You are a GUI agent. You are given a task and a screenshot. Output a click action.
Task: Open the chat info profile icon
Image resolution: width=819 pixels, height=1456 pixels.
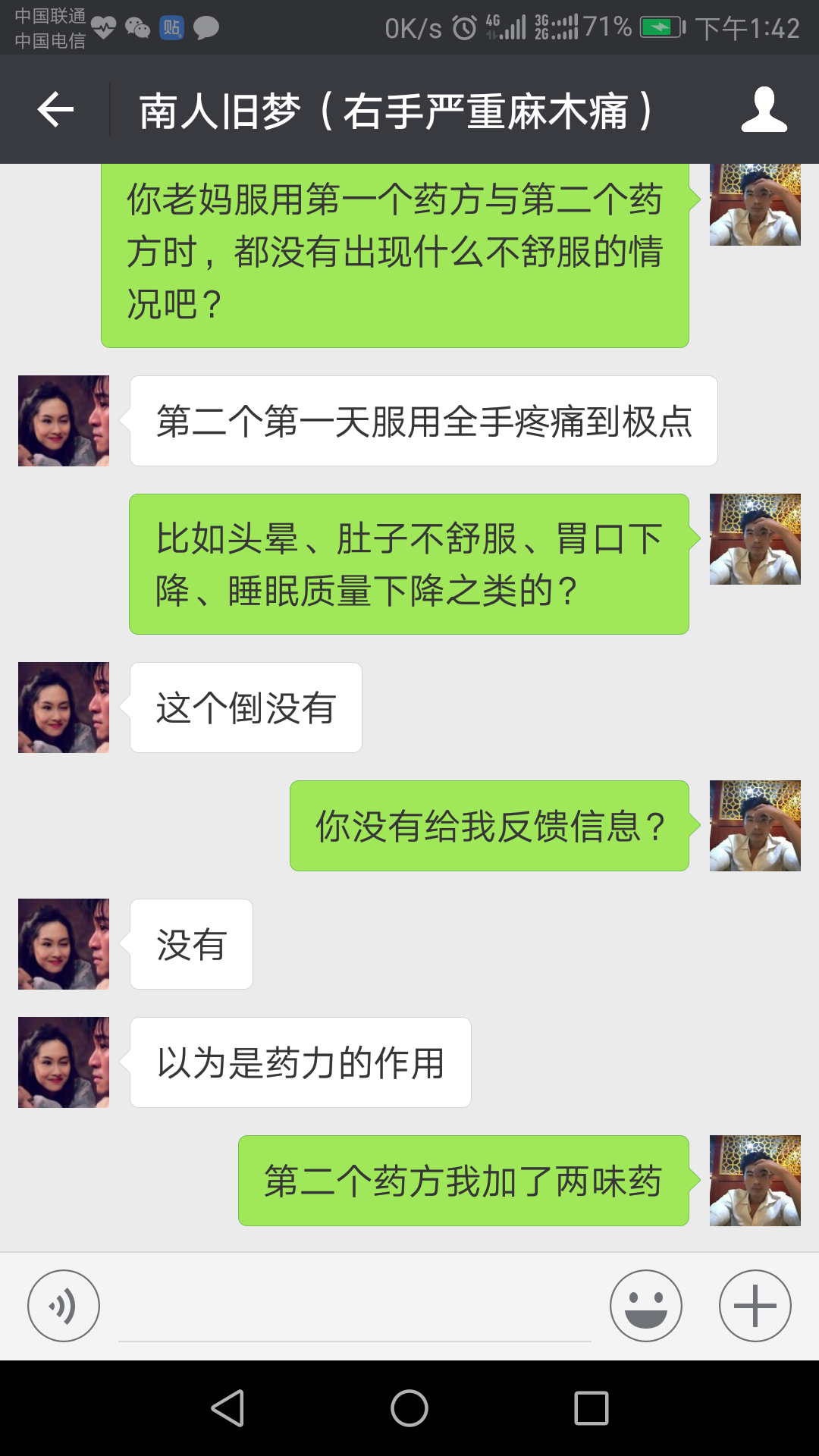point(764,110)
